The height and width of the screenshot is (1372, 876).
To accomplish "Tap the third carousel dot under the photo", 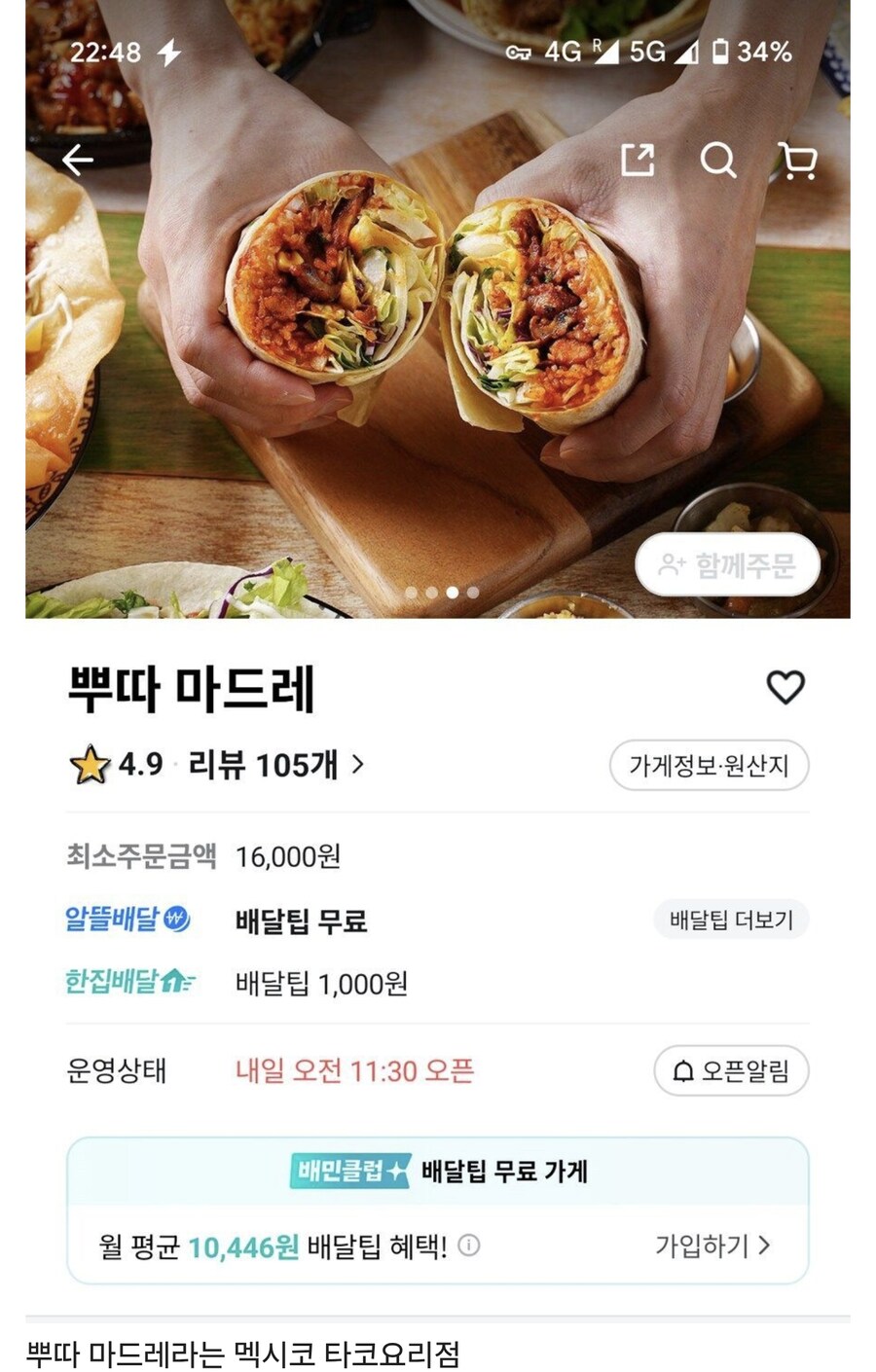I will click(451, 590).
